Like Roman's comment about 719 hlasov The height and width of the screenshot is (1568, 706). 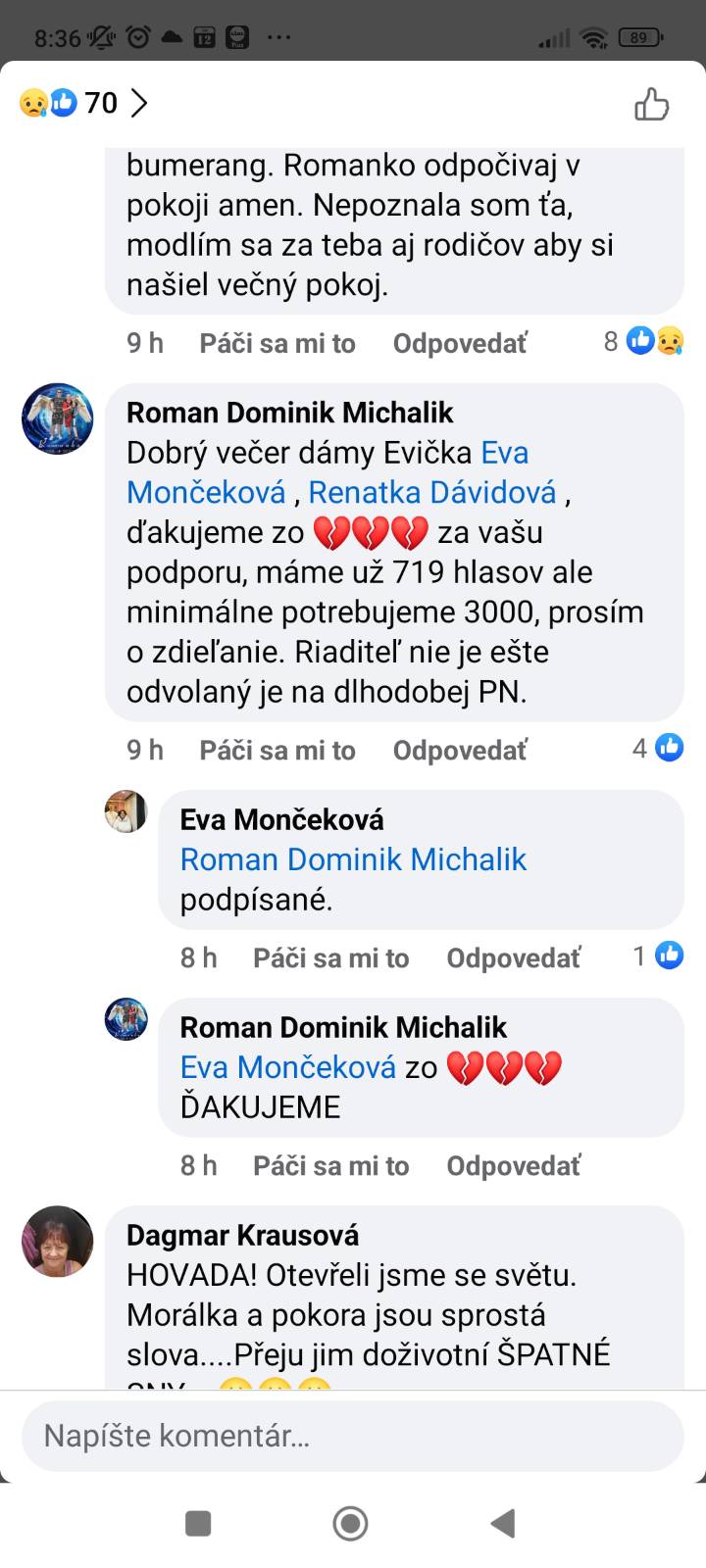[277, 751]
